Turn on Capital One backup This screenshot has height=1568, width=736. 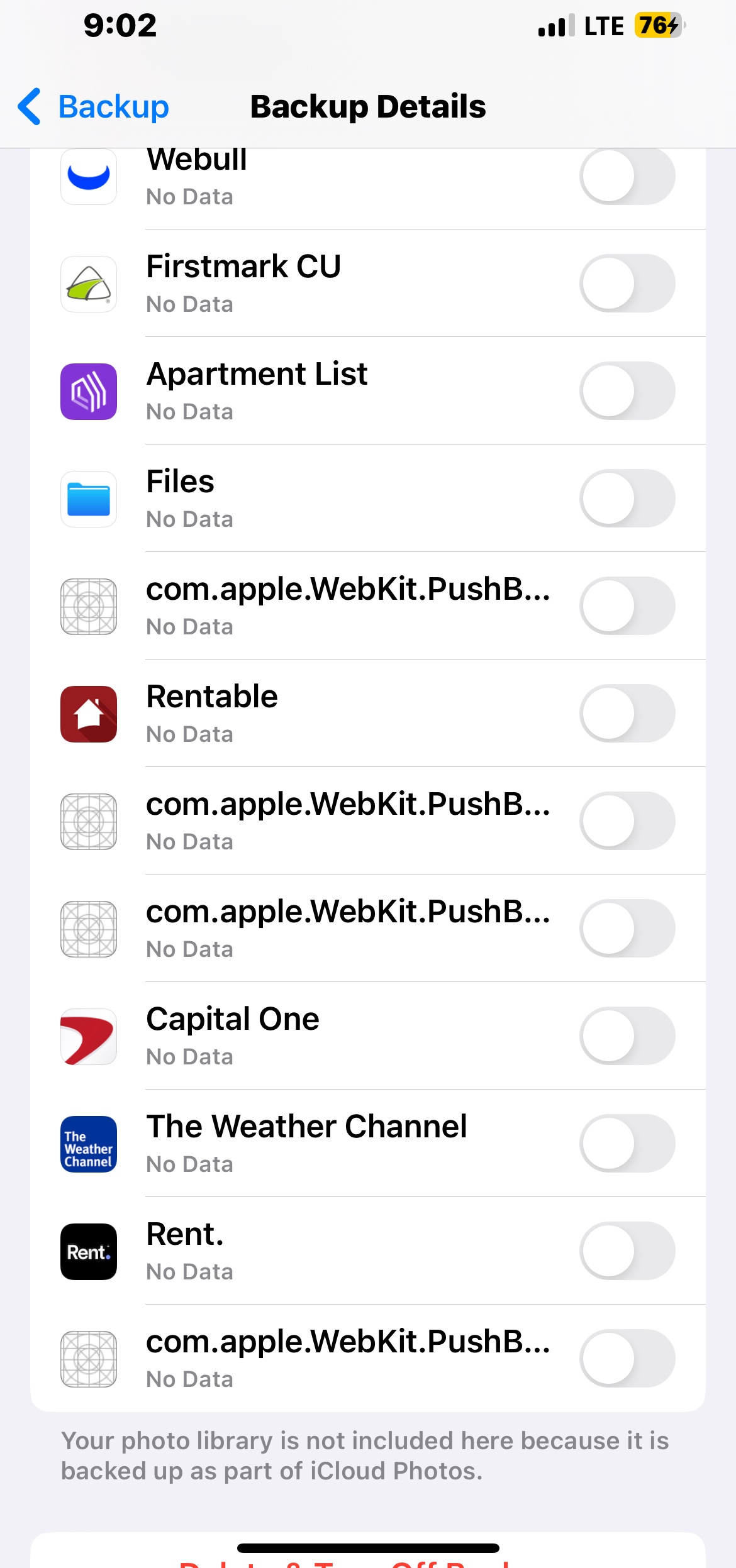pos(627,1036)
